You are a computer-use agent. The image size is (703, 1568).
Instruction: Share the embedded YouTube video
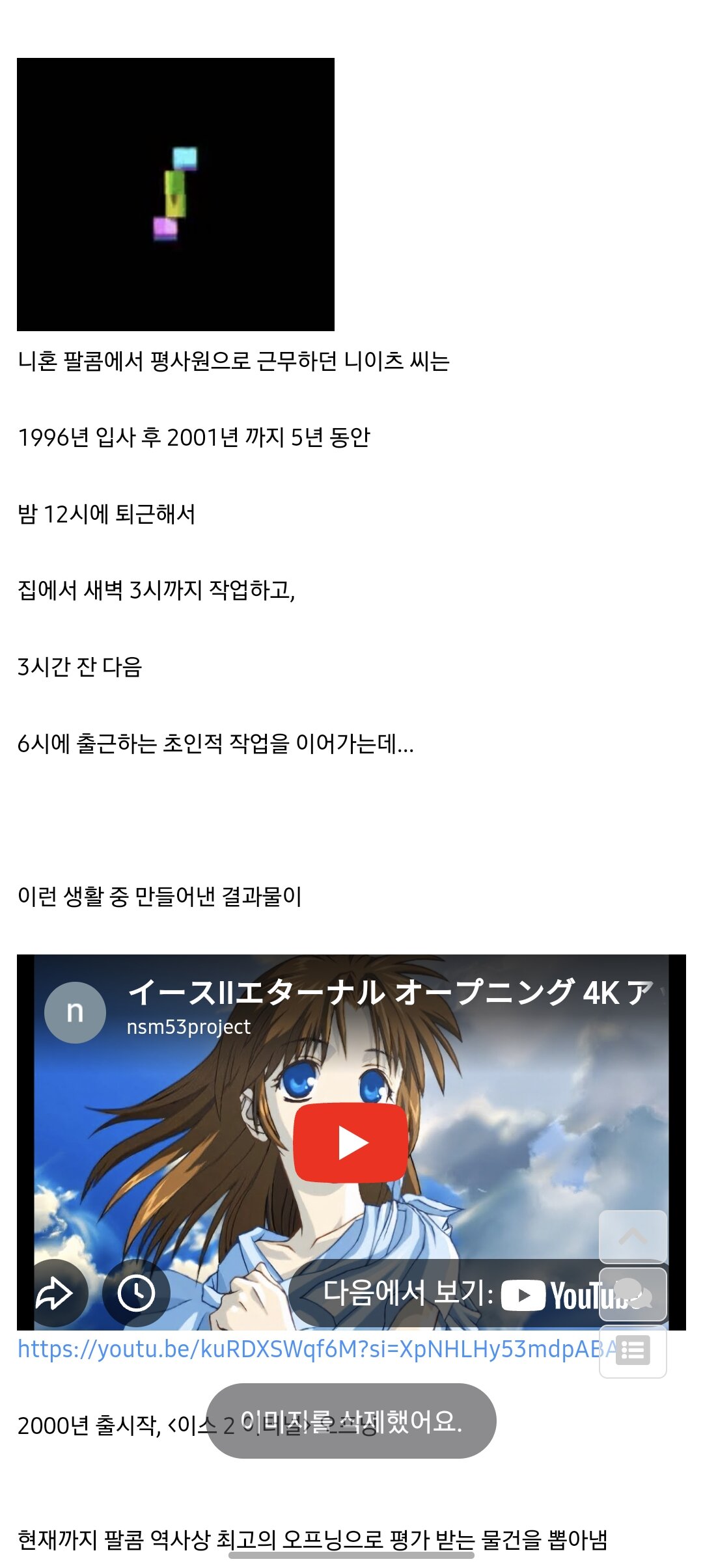55,1293
